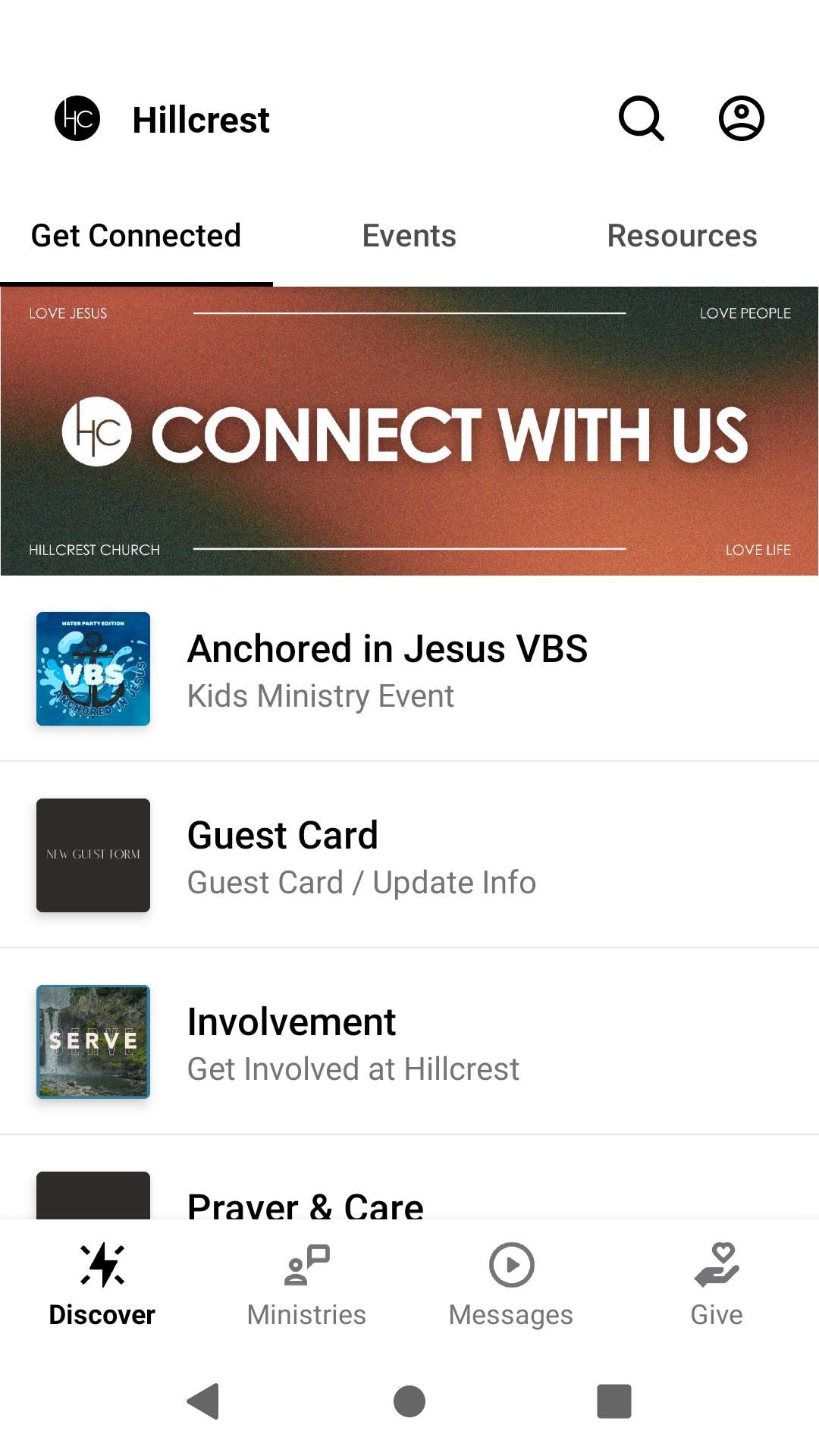Open the user profile icon
The width and height of the screenshot is (819, 1456).
coord(741,119)
